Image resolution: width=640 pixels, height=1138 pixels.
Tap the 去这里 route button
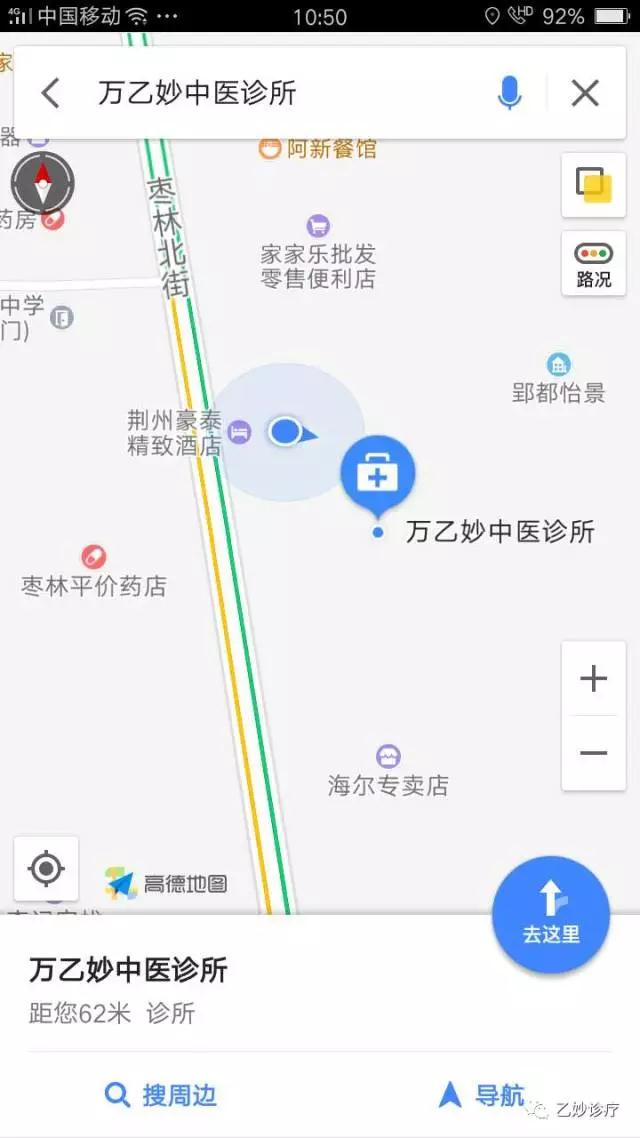coord(551,915)
